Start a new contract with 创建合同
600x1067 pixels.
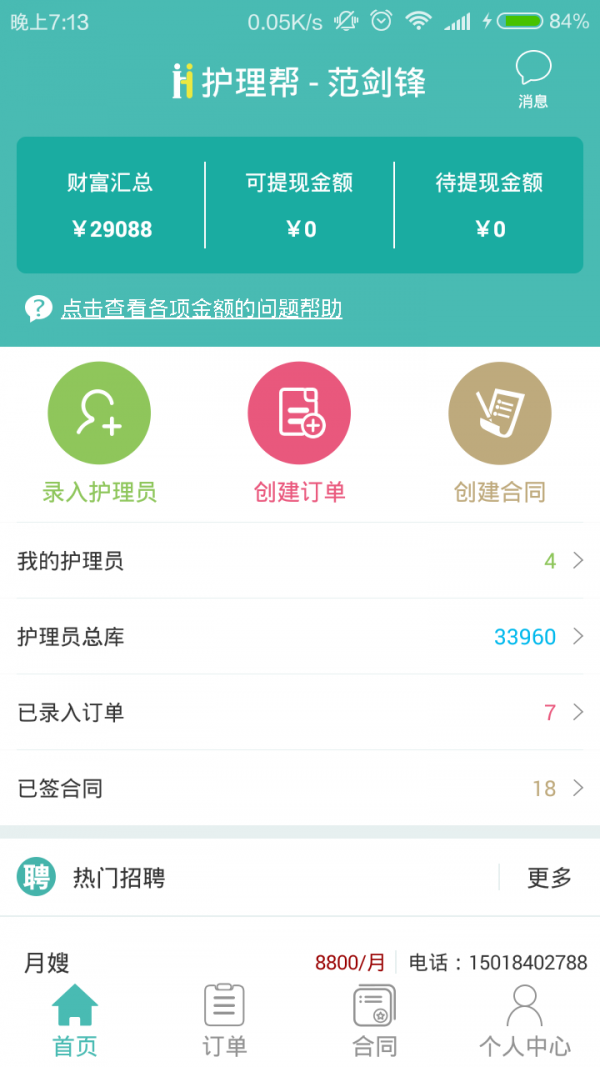[499, 432]
